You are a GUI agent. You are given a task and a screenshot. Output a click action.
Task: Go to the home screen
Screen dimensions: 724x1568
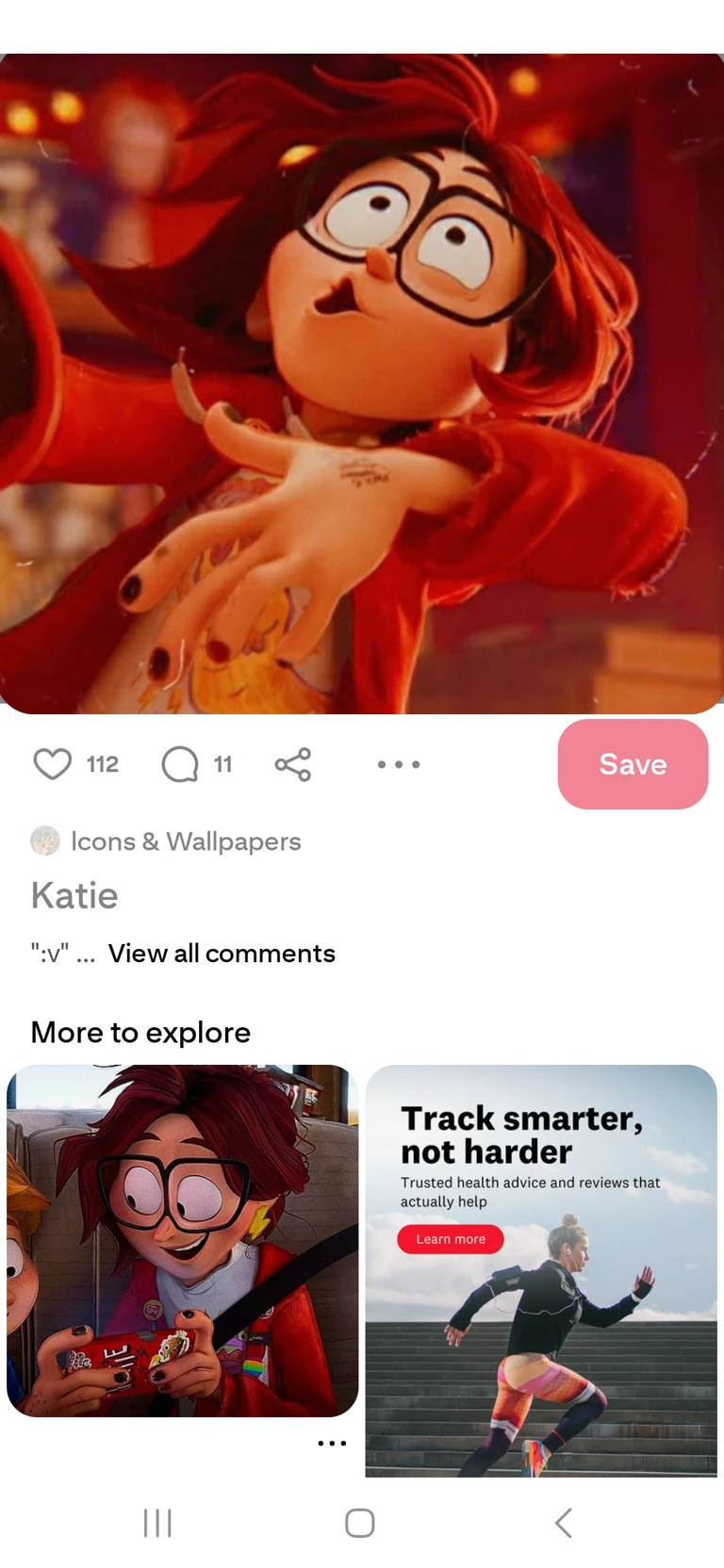[360, 1523]
